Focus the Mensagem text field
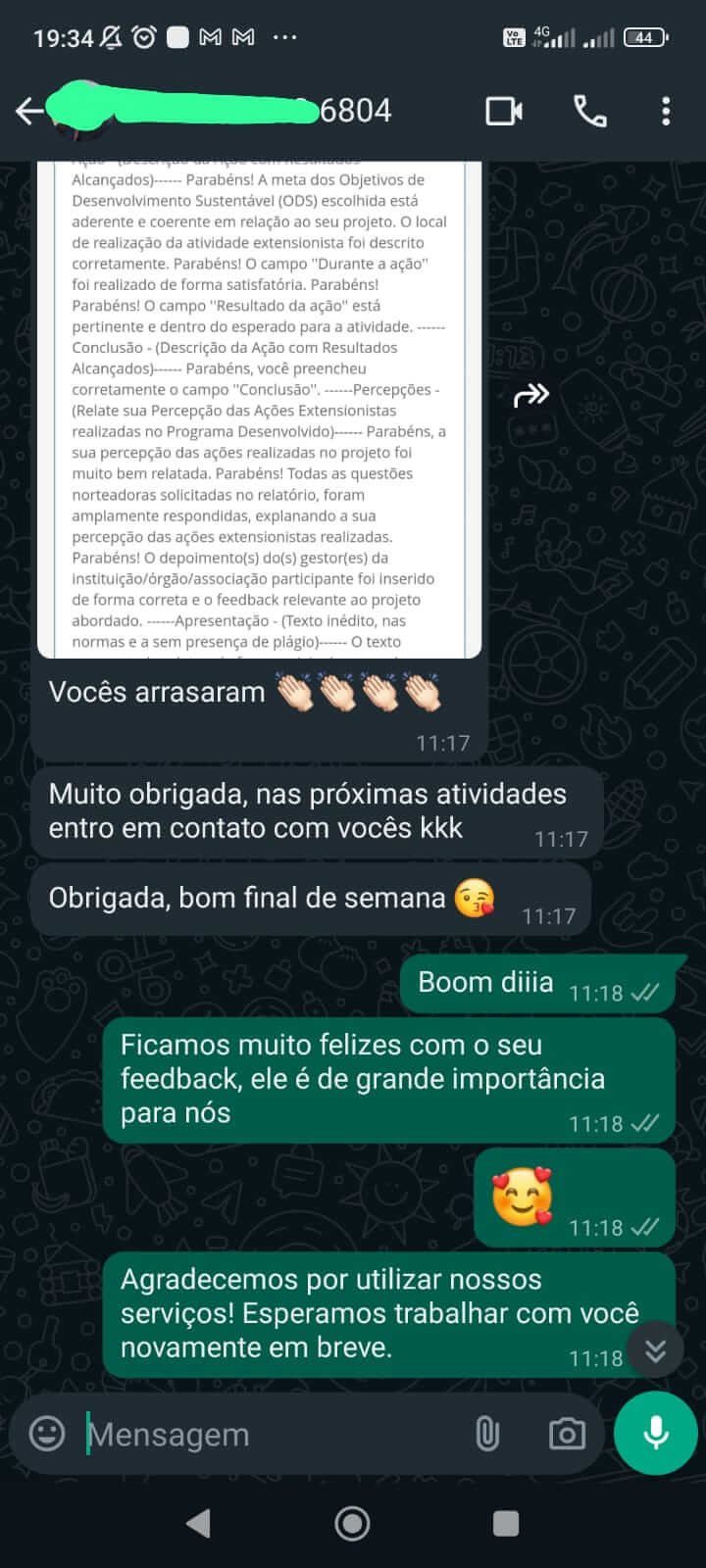The height and width of the screenshot is (1568, 706). point(265,1435)
